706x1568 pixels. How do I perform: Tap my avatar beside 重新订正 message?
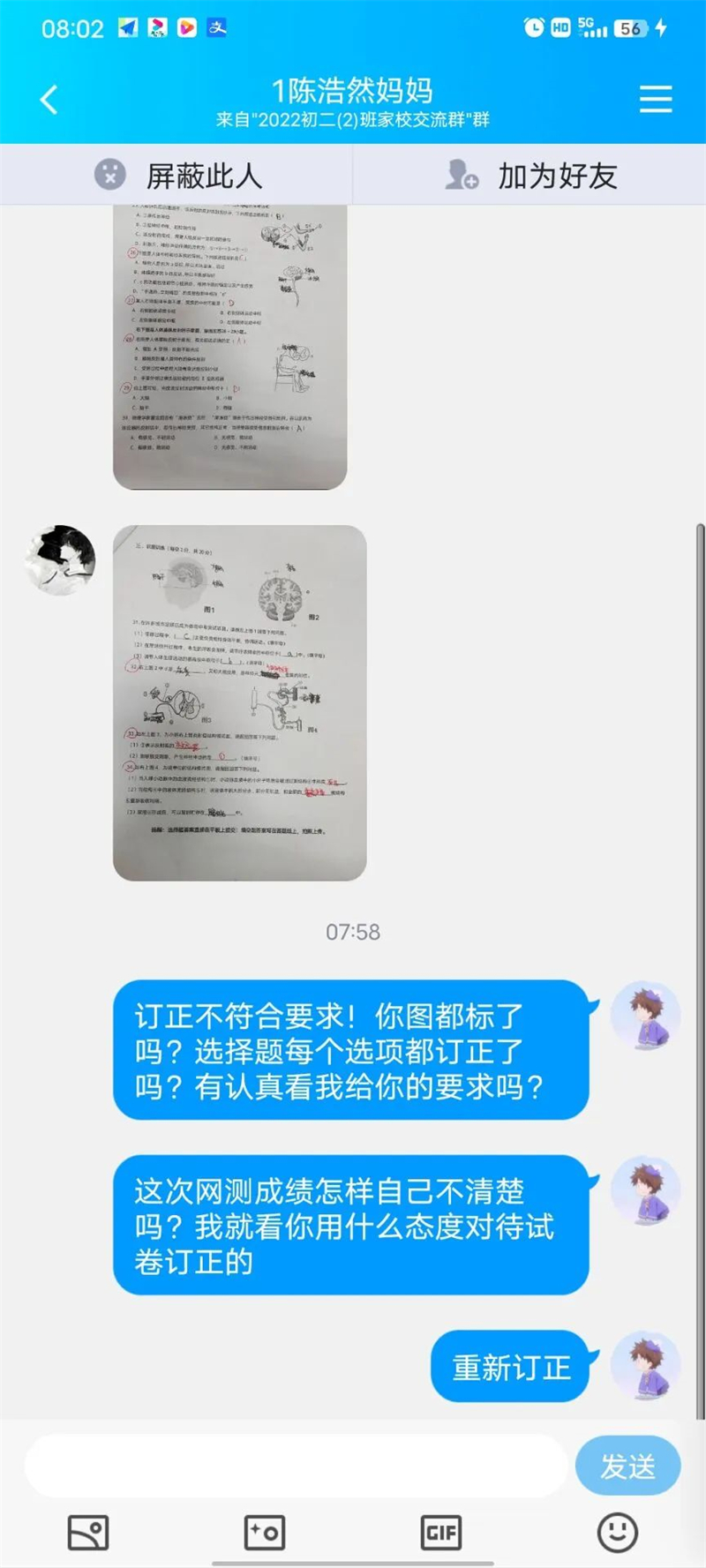coord(646,1365)
